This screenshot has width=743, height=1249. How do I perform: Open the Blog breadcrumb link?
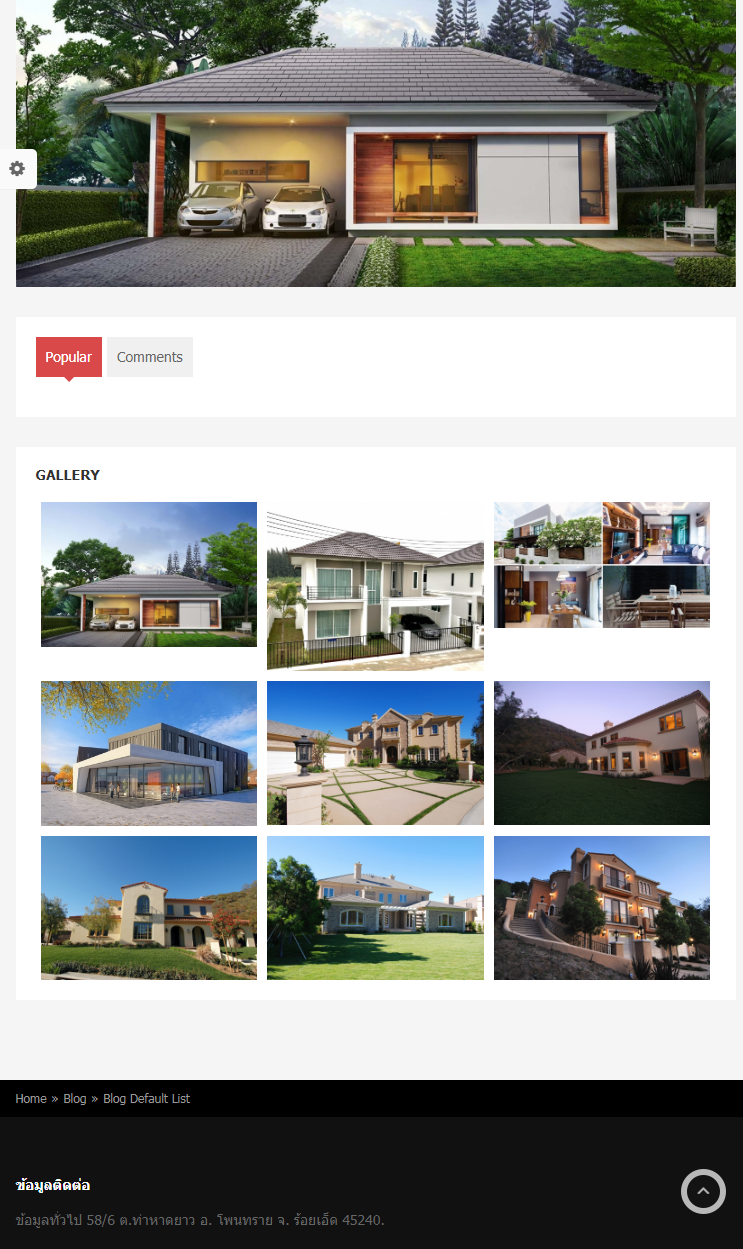(x=75, y=1098)
